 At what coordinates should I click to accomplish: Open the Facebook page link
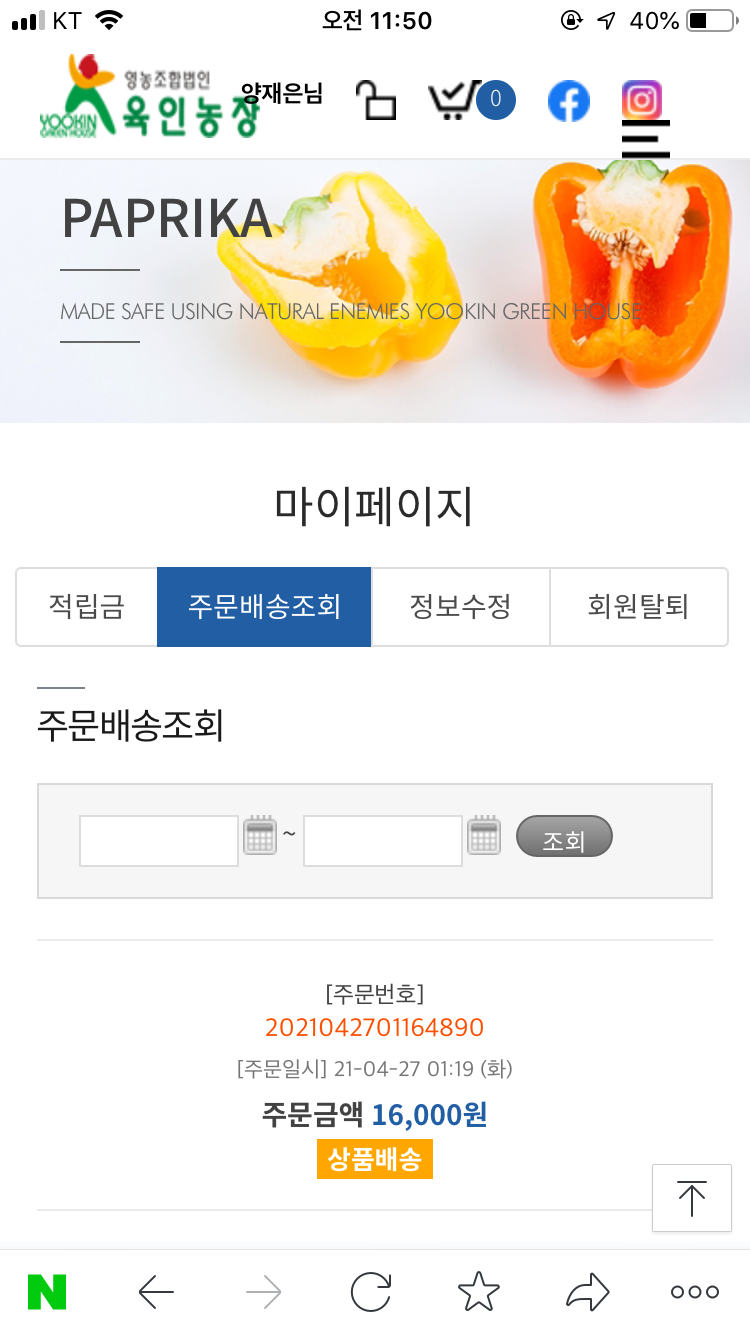(x=569, y=101)
